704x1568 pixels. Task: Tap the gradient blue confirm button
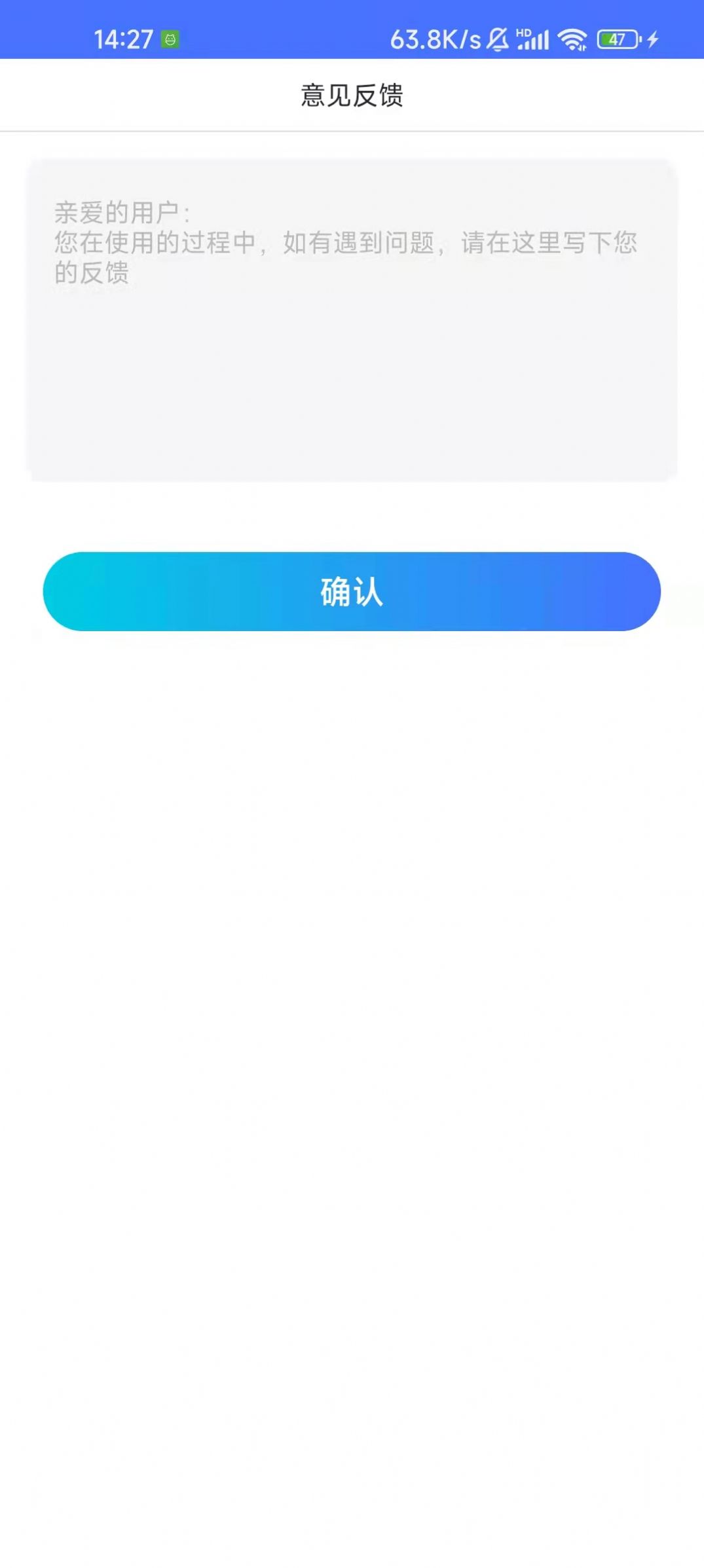pyautogui.click(x=352, y=591)
